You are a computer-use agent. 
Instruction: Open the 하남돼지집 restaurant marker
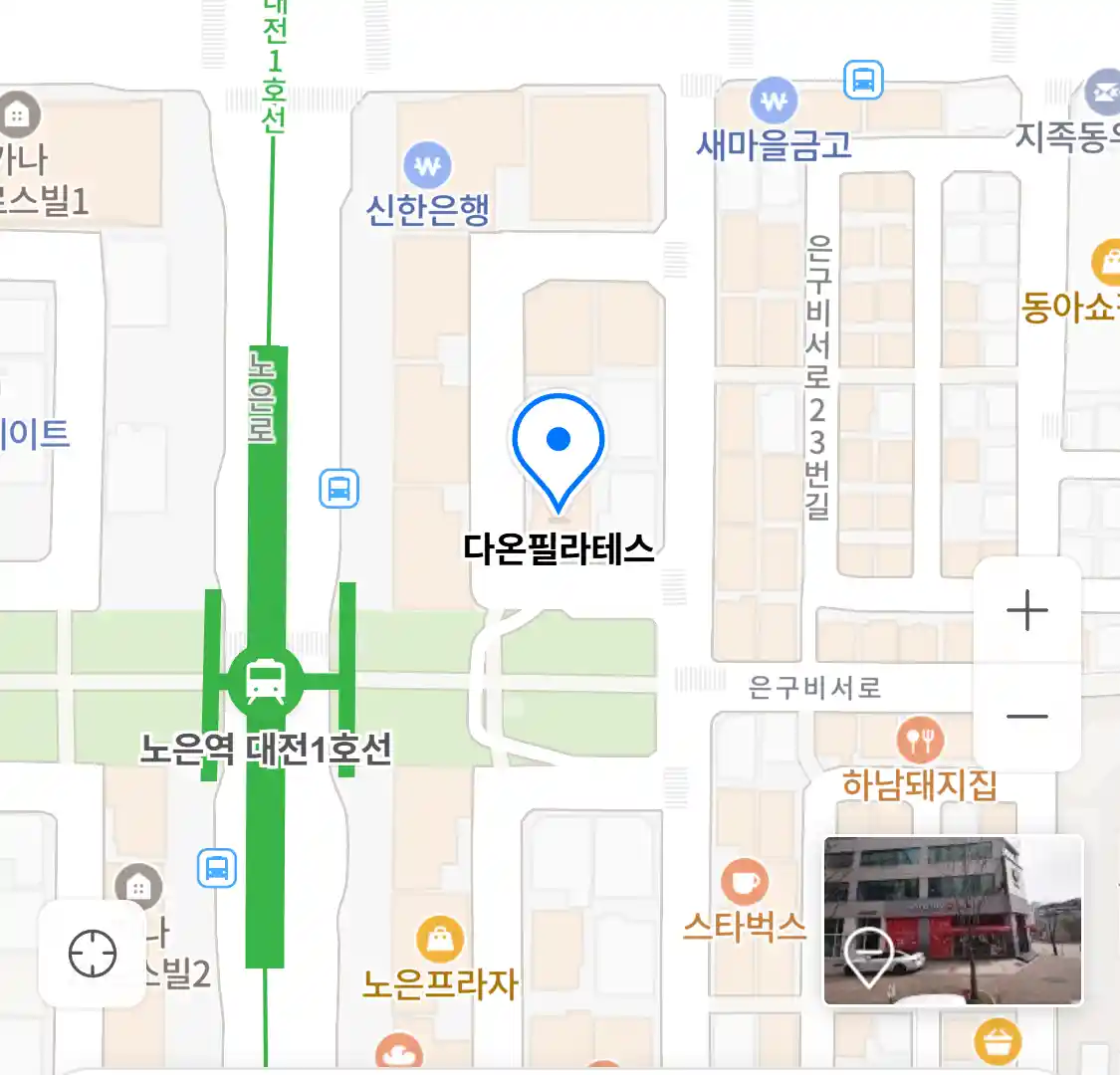coord(920,740)
